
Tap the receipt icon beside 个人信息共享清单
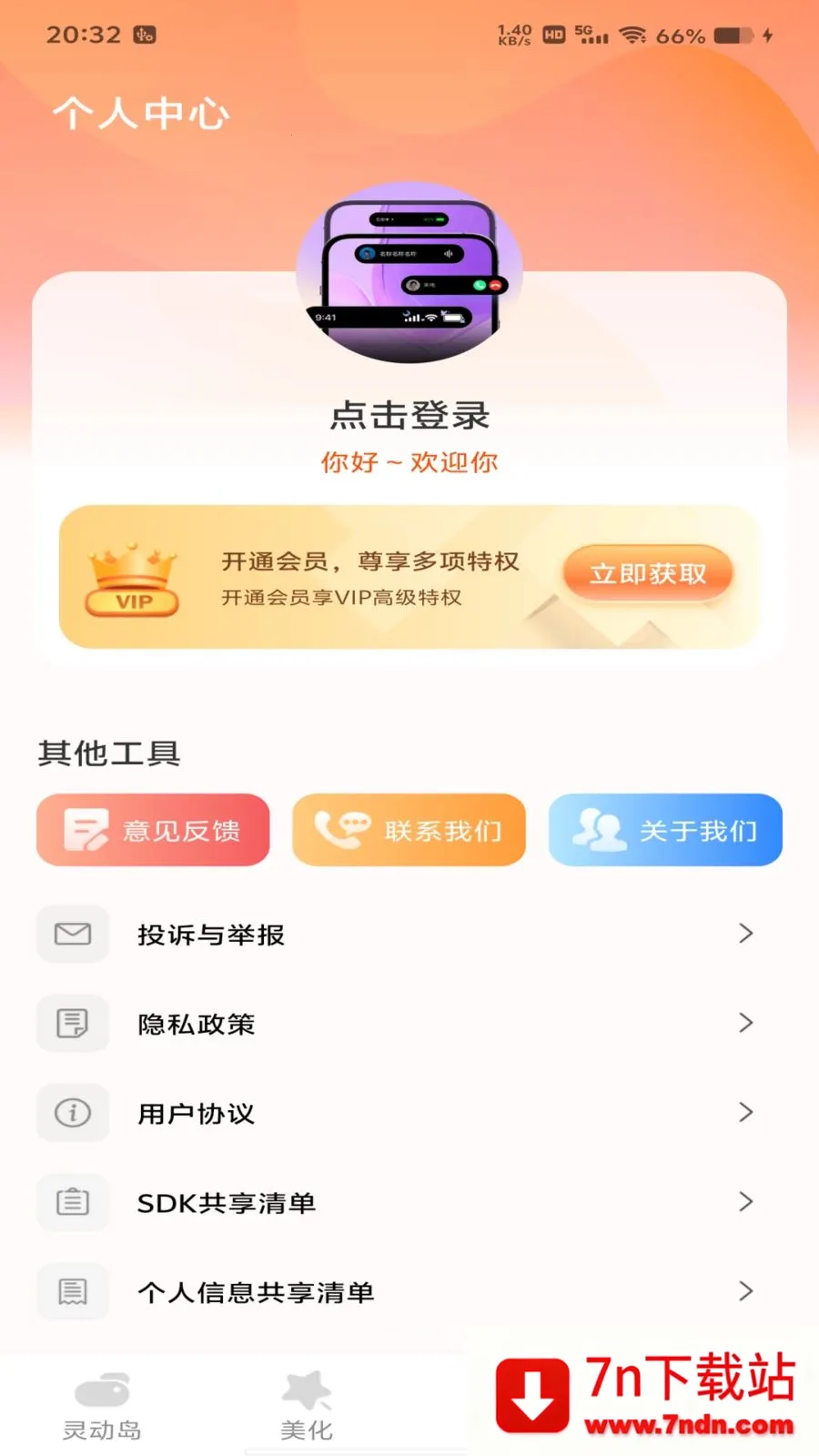coord(73,1291)
